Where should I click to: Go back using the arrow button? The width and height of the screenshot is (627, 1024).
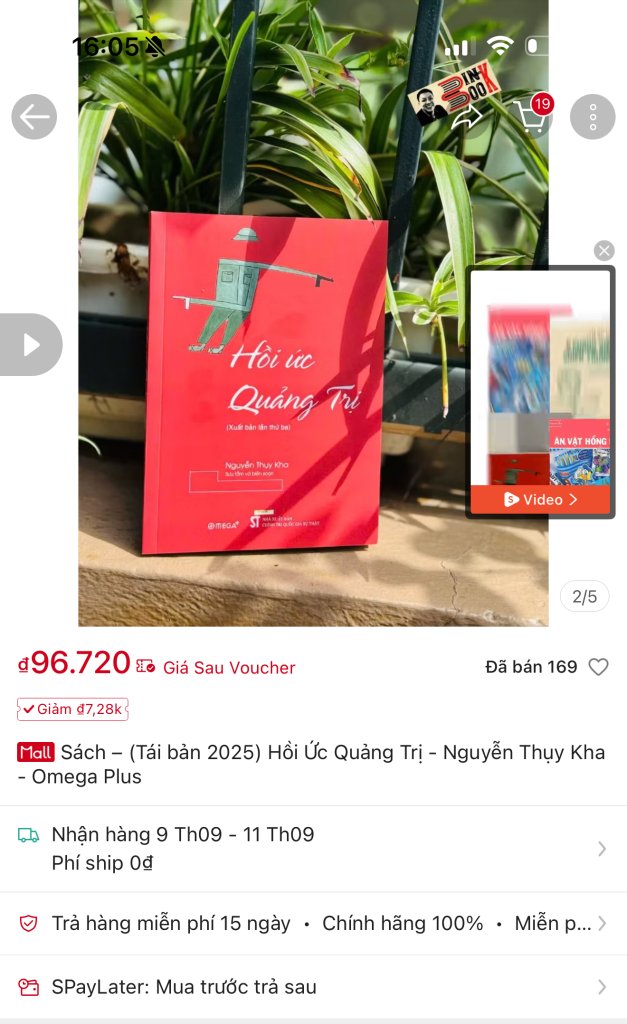point(34,117)
